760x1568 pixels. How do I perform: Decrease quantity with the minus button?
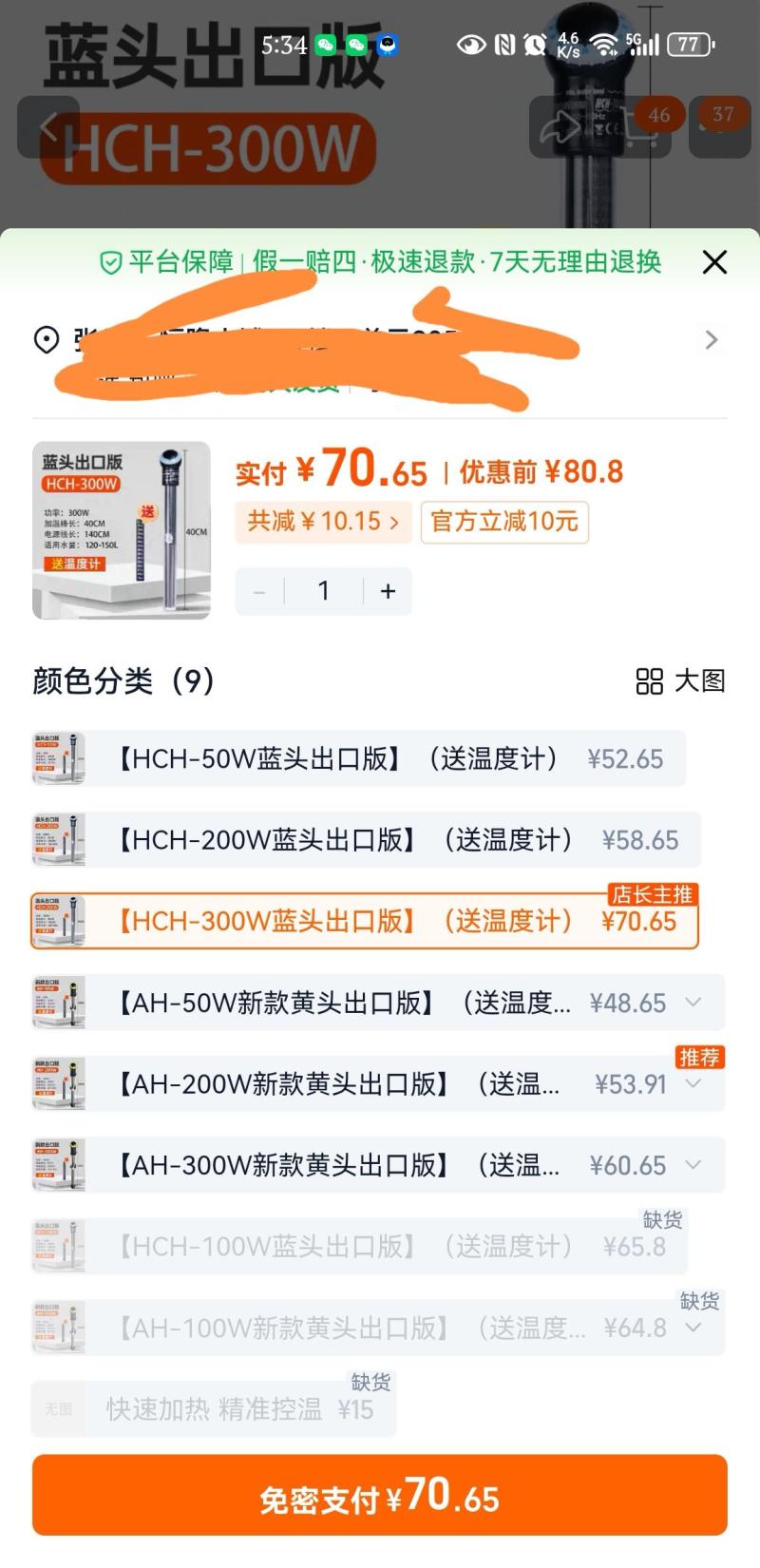[x=259, y=591]
